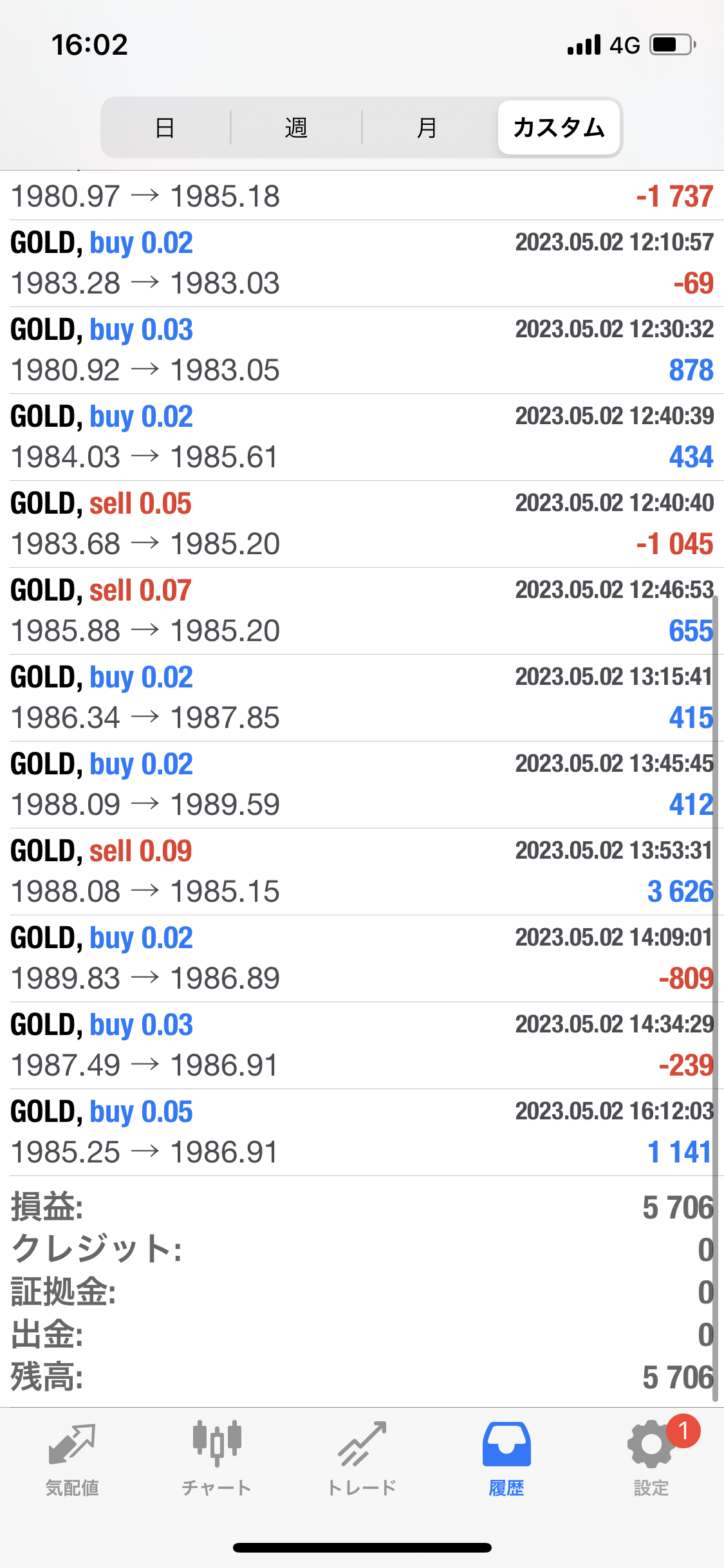Switch to the 日 period tab
Screen dimensions: 724x1568
[165, 127]
